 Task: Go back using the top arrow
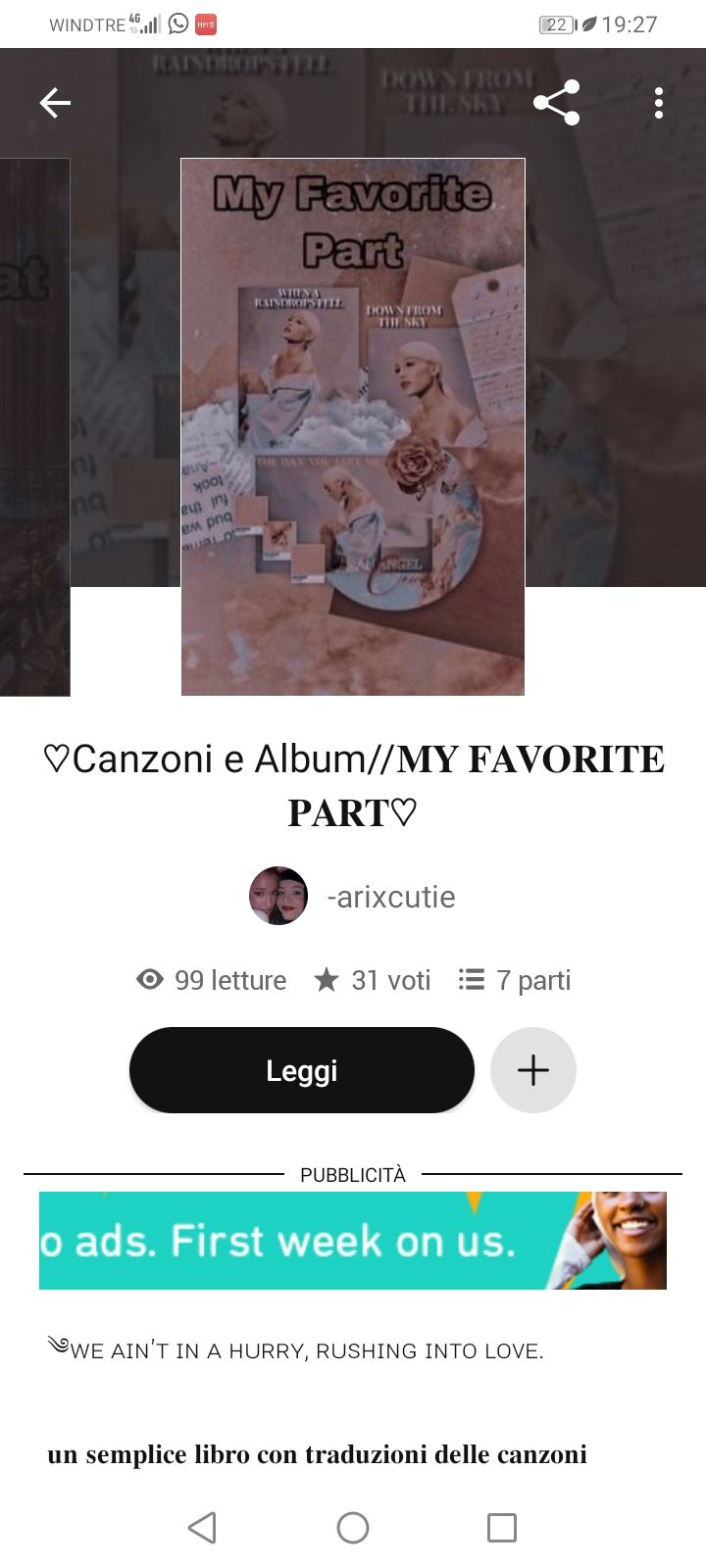(x=55, y=103)
